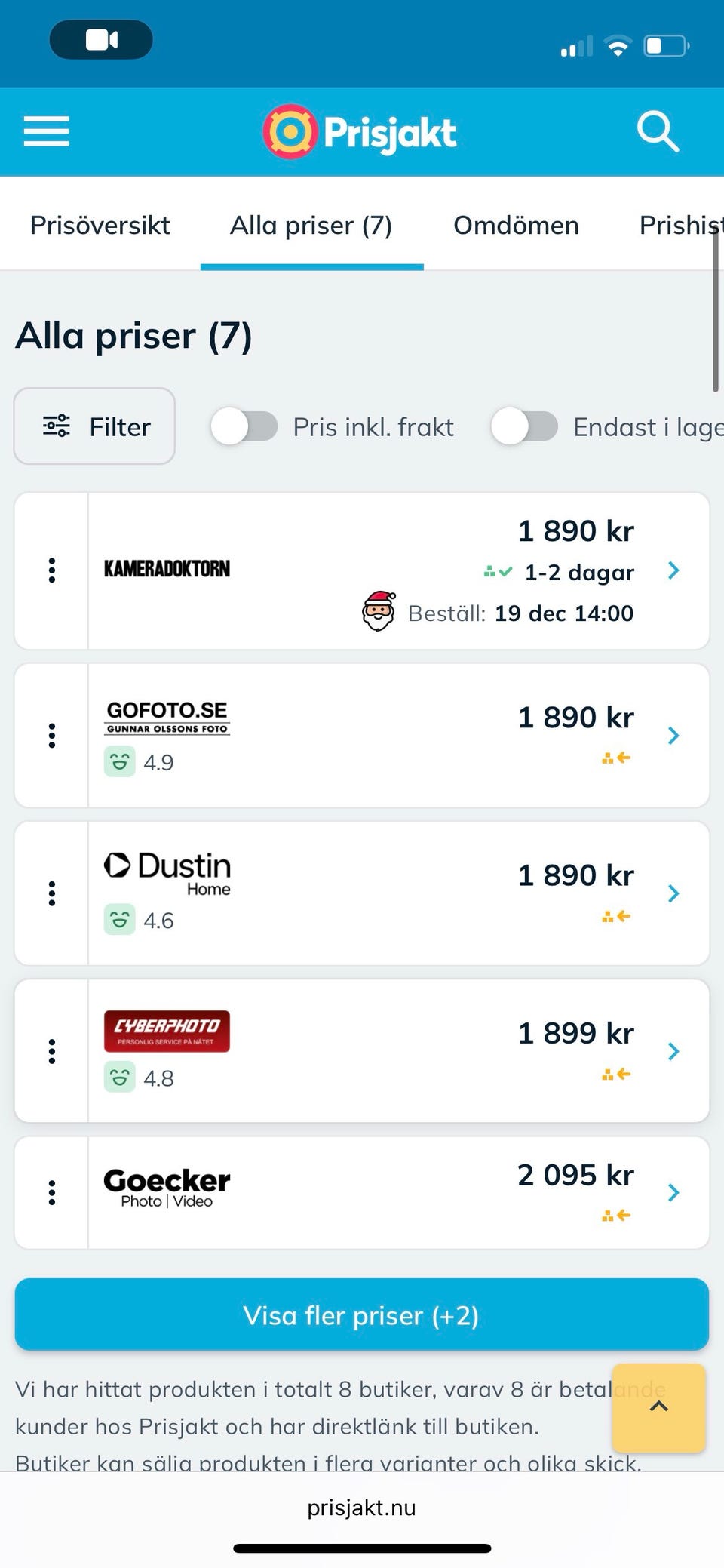
Task: Toggle the Endast i lager switch
Action: [524, 426]
